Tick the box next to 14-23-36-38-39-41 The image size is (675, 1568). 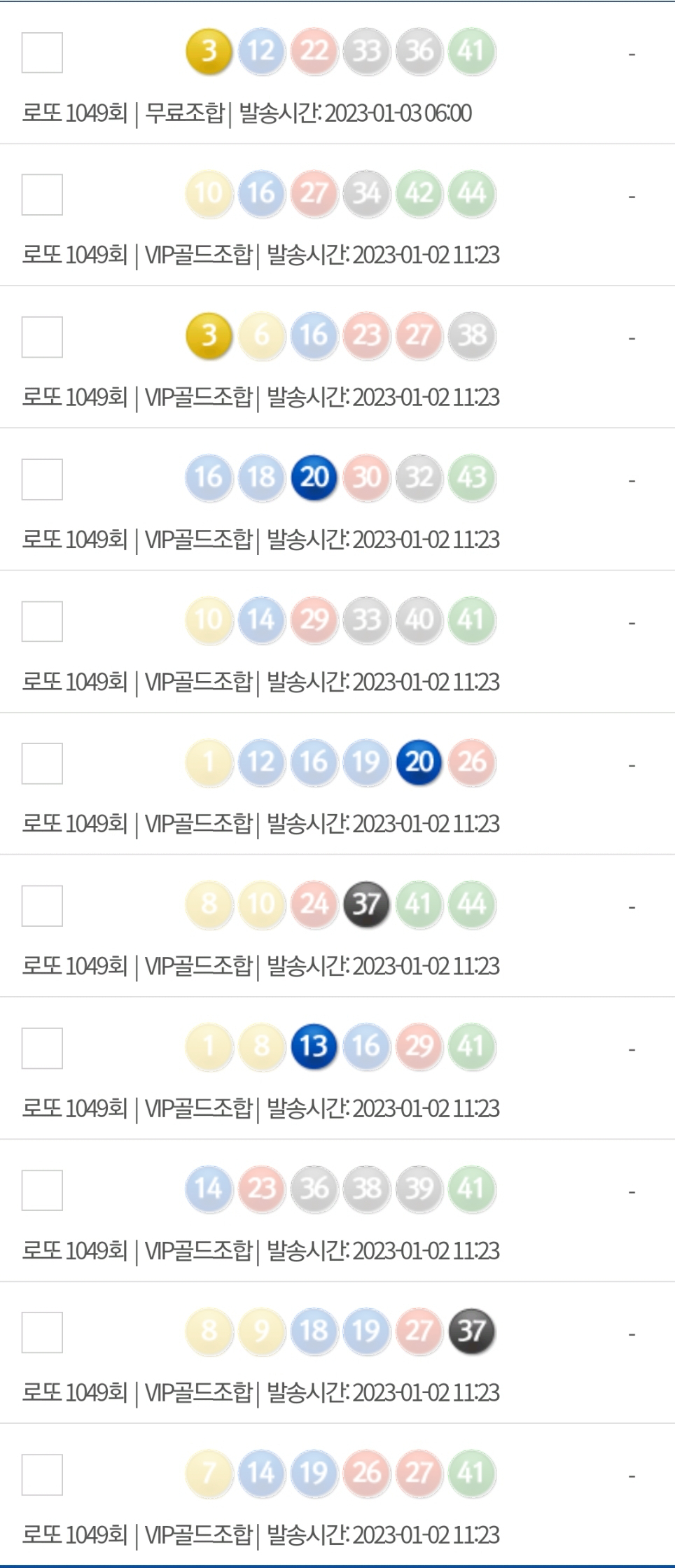42,1190
